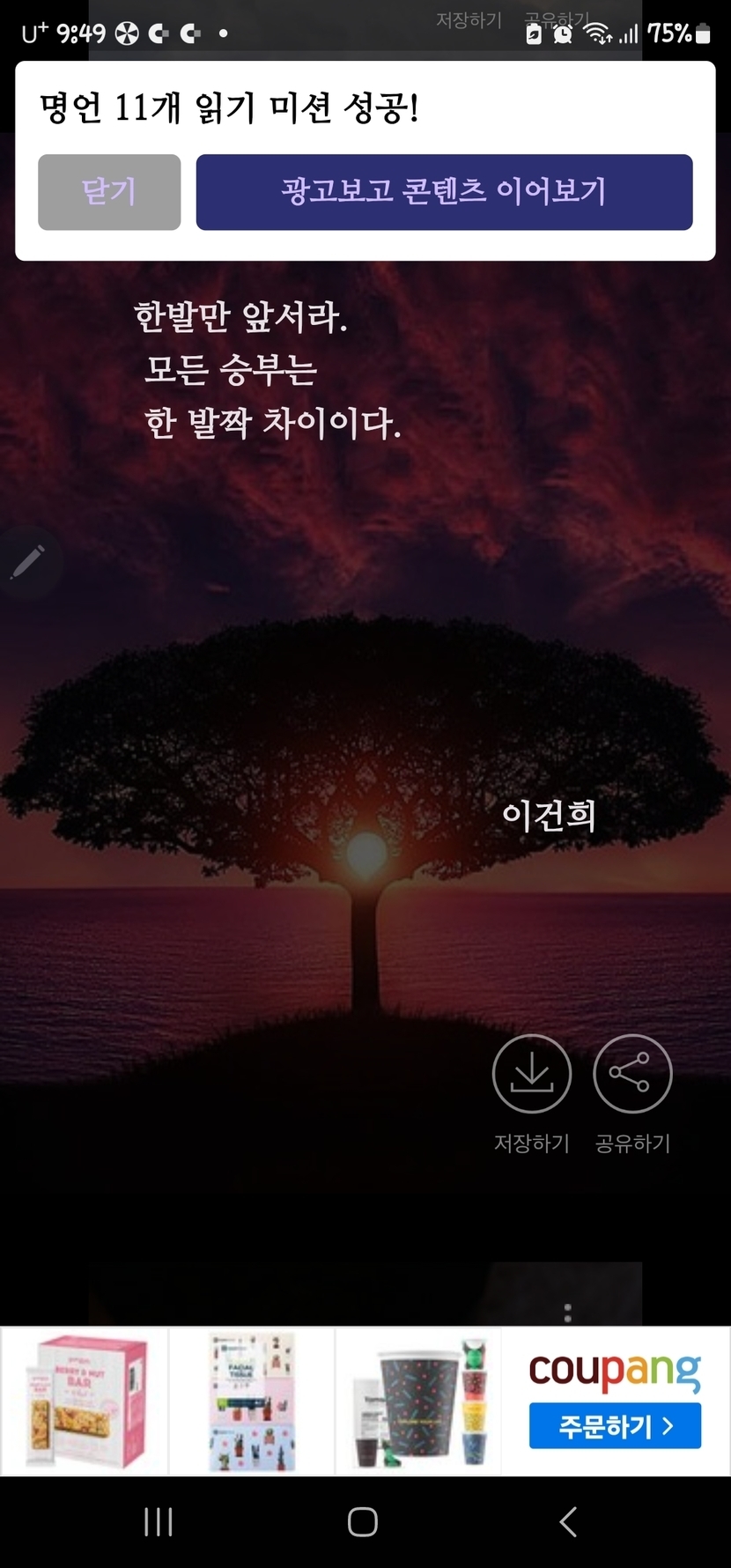Open the Berry & Nut Bar ad product
This screenshot has width=731, height=1568.
[x=85, y=1402]
